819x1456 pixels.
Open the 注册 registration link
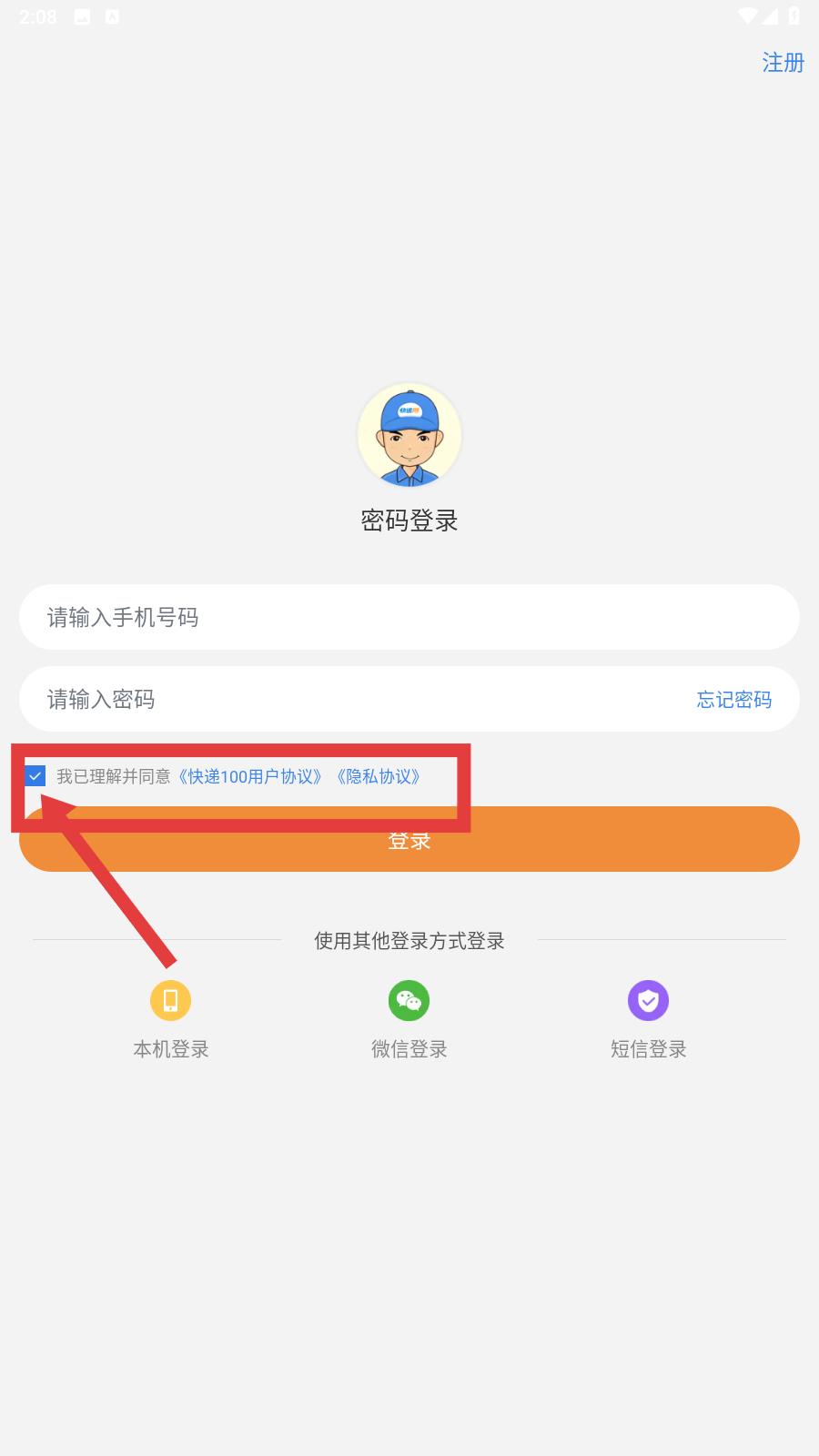tap(783, 63)
